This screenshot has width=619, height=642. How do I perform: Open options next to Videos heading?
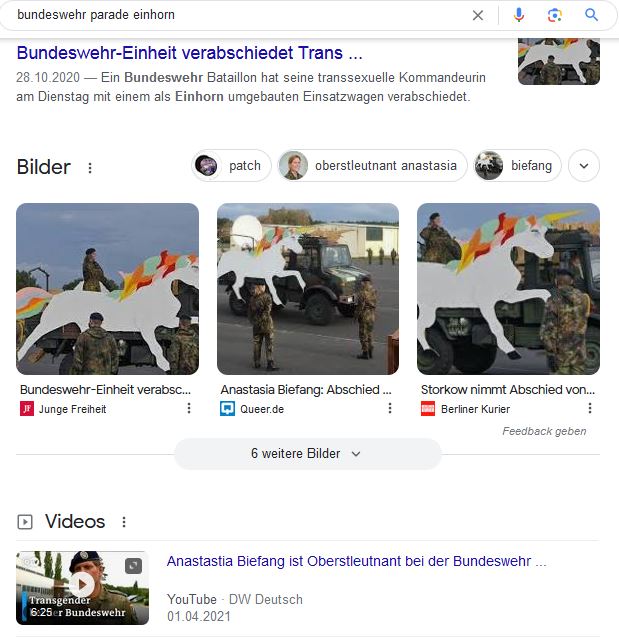point(124,522)
